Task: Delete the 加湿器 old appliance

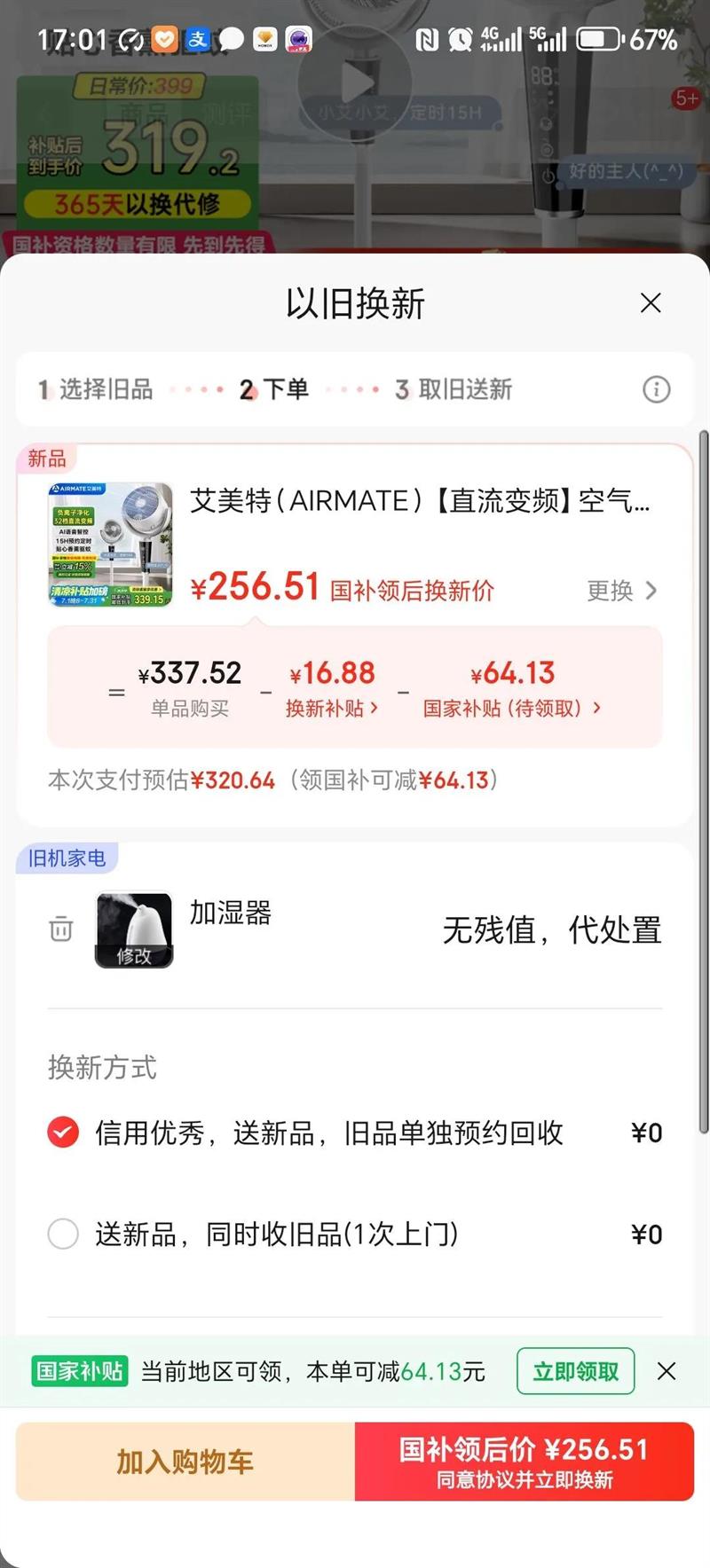Action: pos(61,929)
